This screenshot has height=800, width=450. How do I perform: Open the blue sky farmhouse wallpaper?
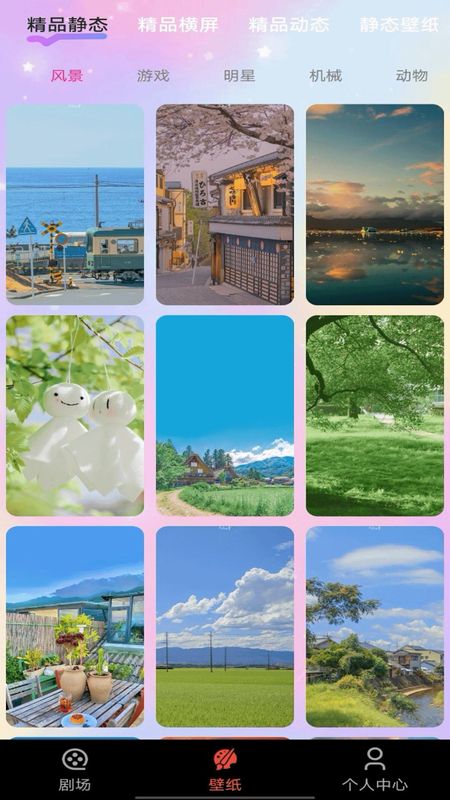(225, 415)
